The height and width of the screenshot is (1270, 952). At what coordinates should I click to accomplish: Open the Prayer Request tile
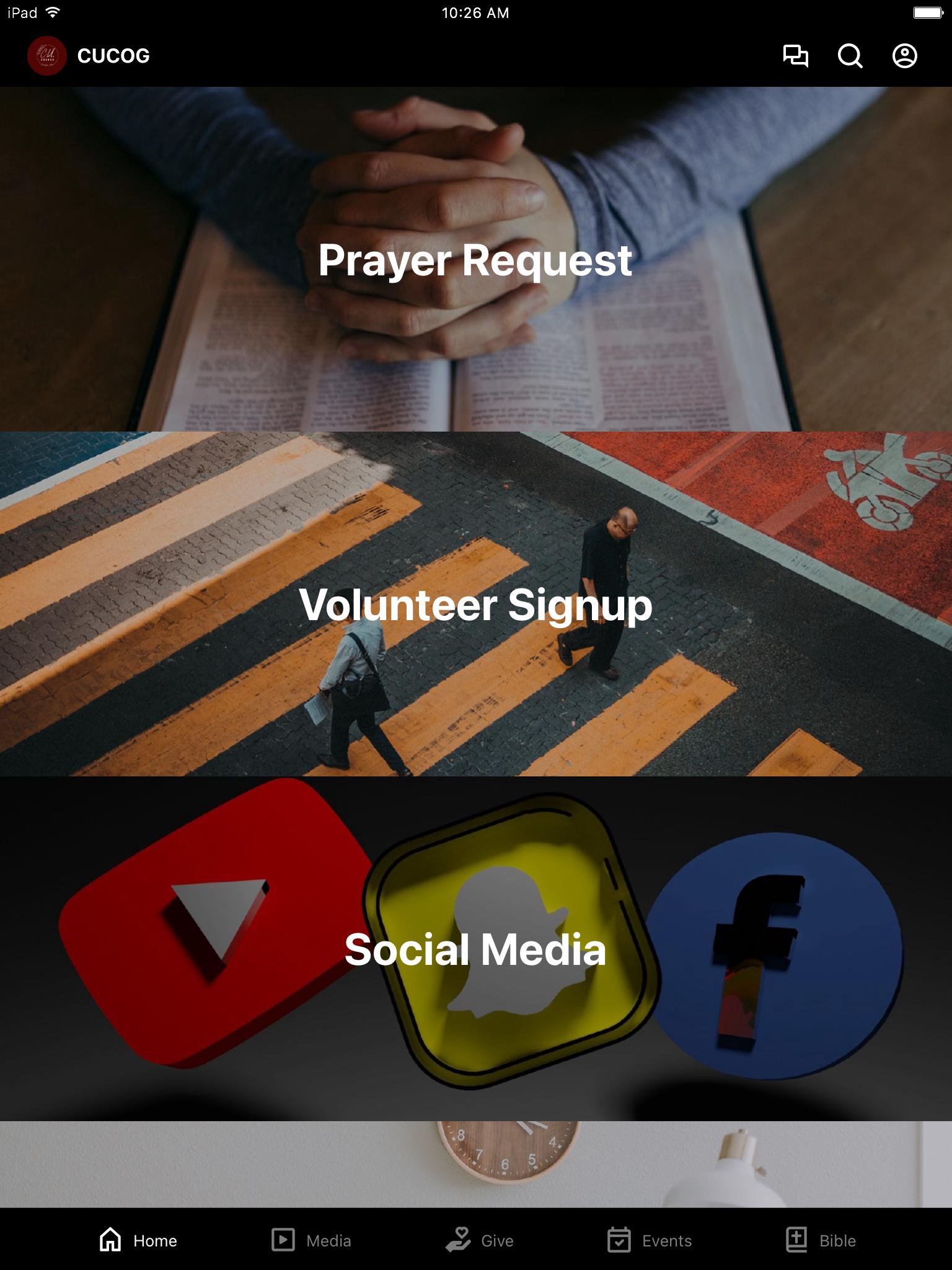[475, 260]
